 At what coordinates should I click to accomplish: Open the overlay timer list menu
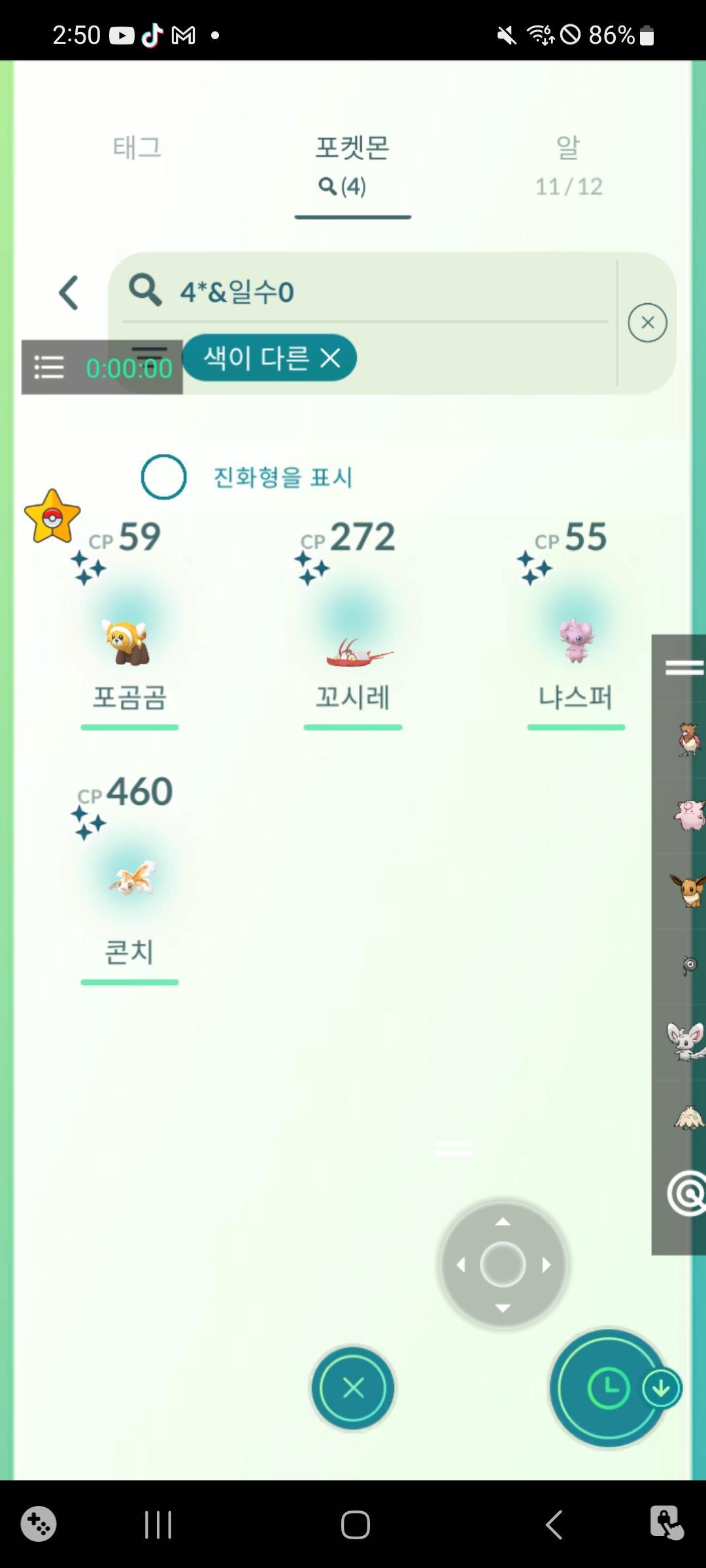click(x=49, y=368)
